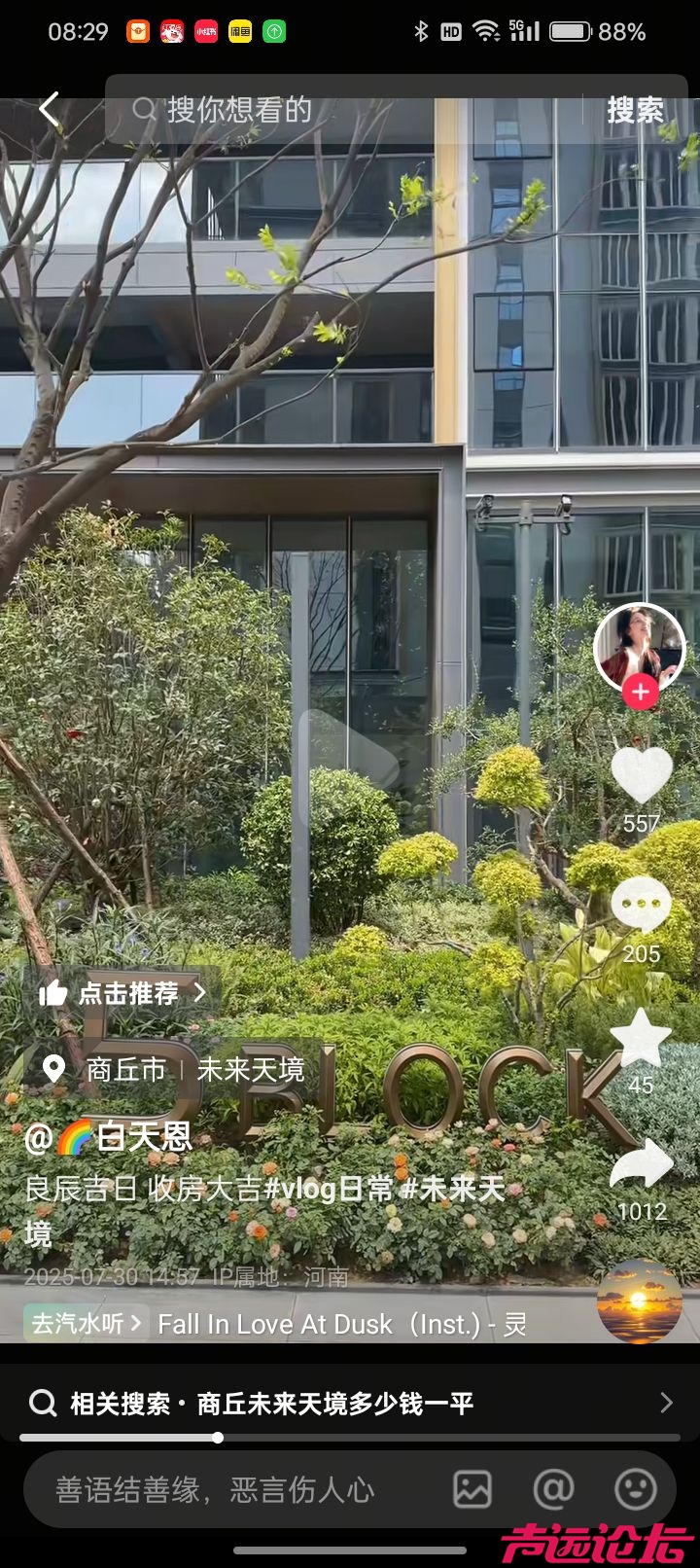Tap the 点击推荐 thumbs-up chip
The height and width of the screenshot is (1568, 700).
pos(122,993)
